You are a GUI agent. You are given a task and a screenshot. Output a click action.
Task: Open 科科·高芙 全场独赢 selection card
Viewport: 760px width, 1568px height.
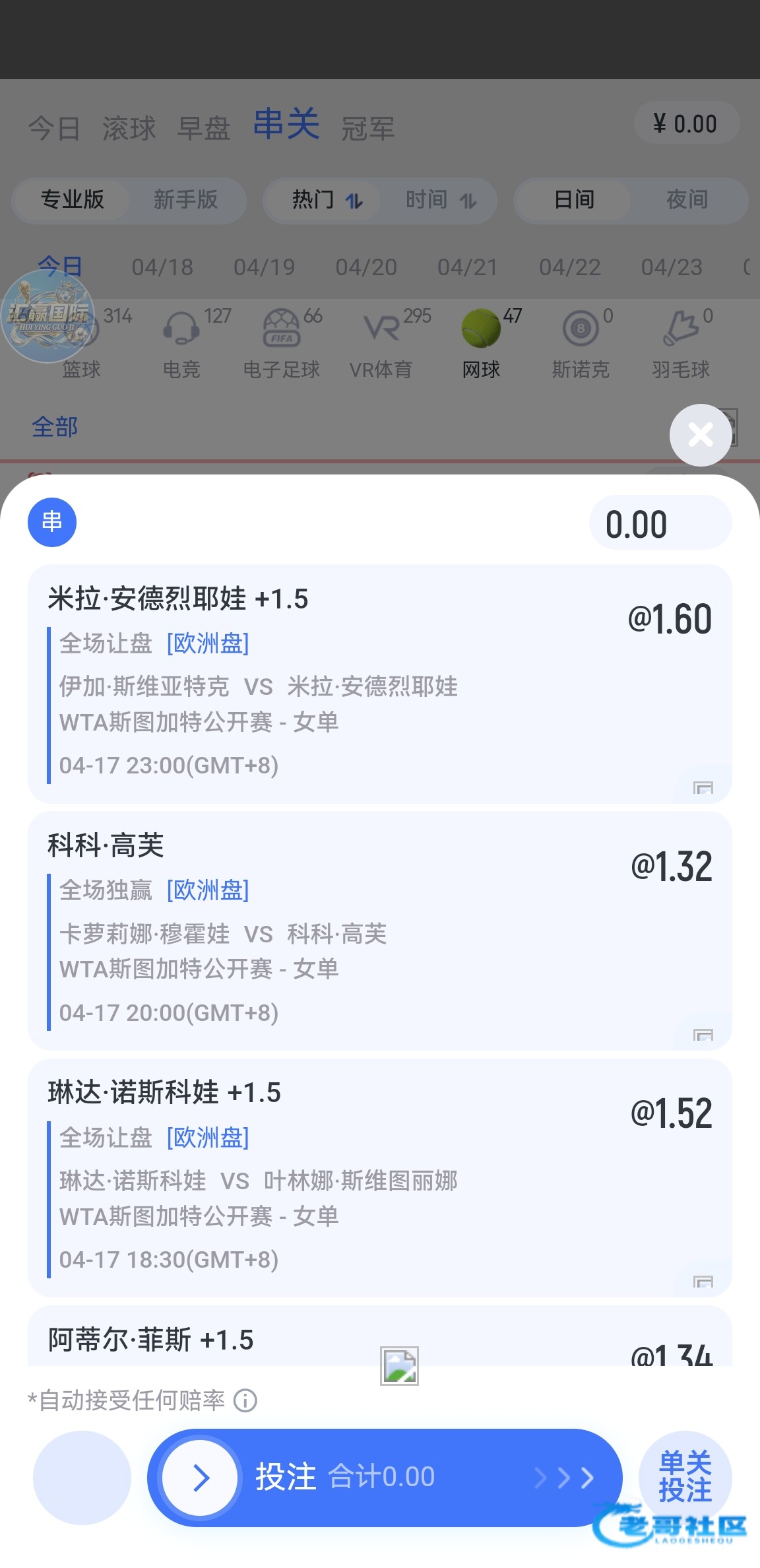coord(379,931)
